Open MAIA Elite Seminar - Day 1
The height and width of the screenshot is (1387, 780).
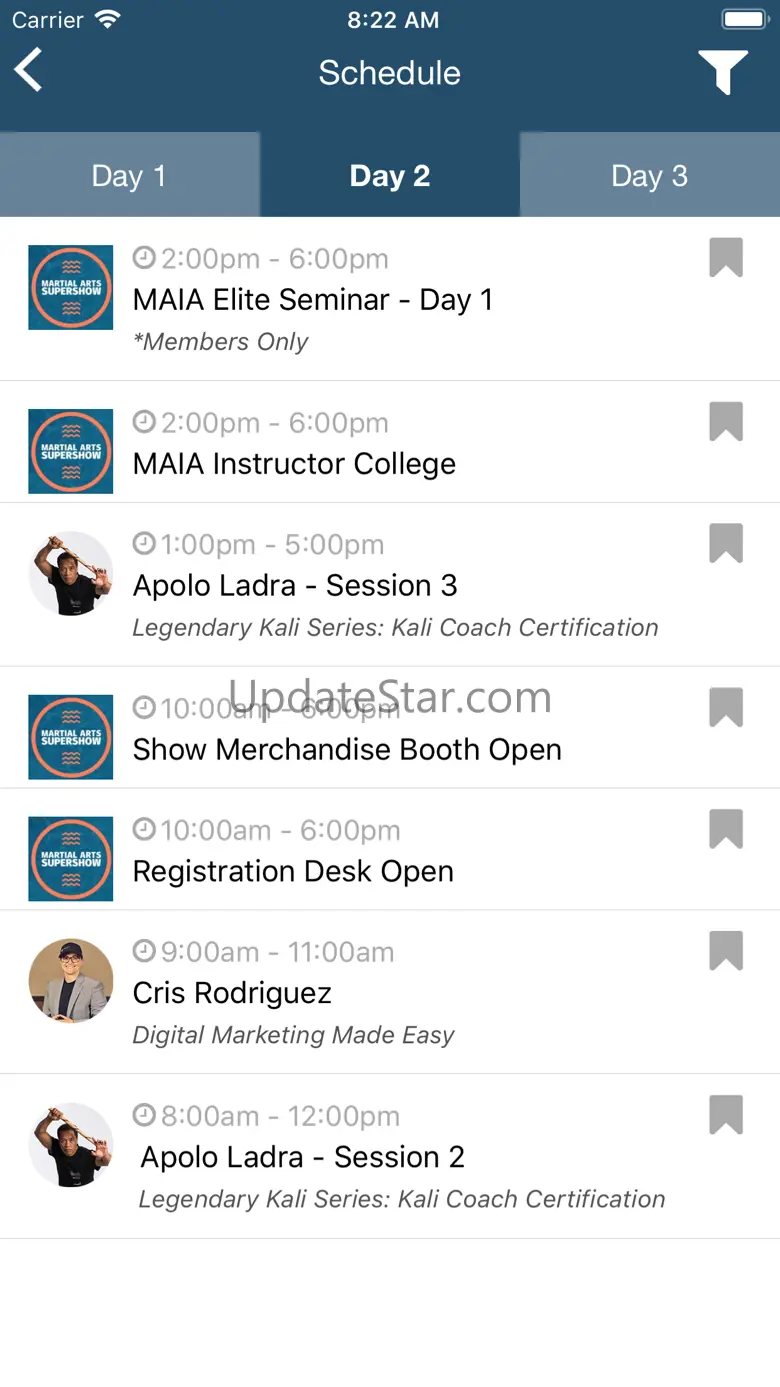tap(312, 300)
